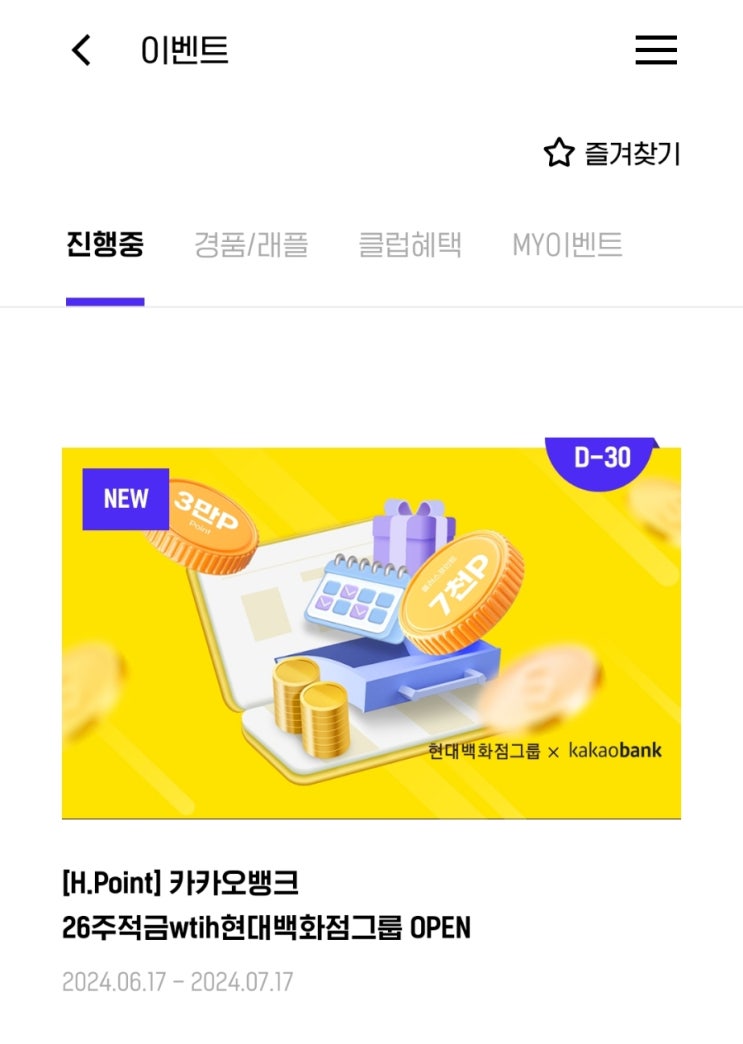Open the 카카오뱅크 26주적금 event banner
Screen dimensions: 743x1044
tap(372, 633)
